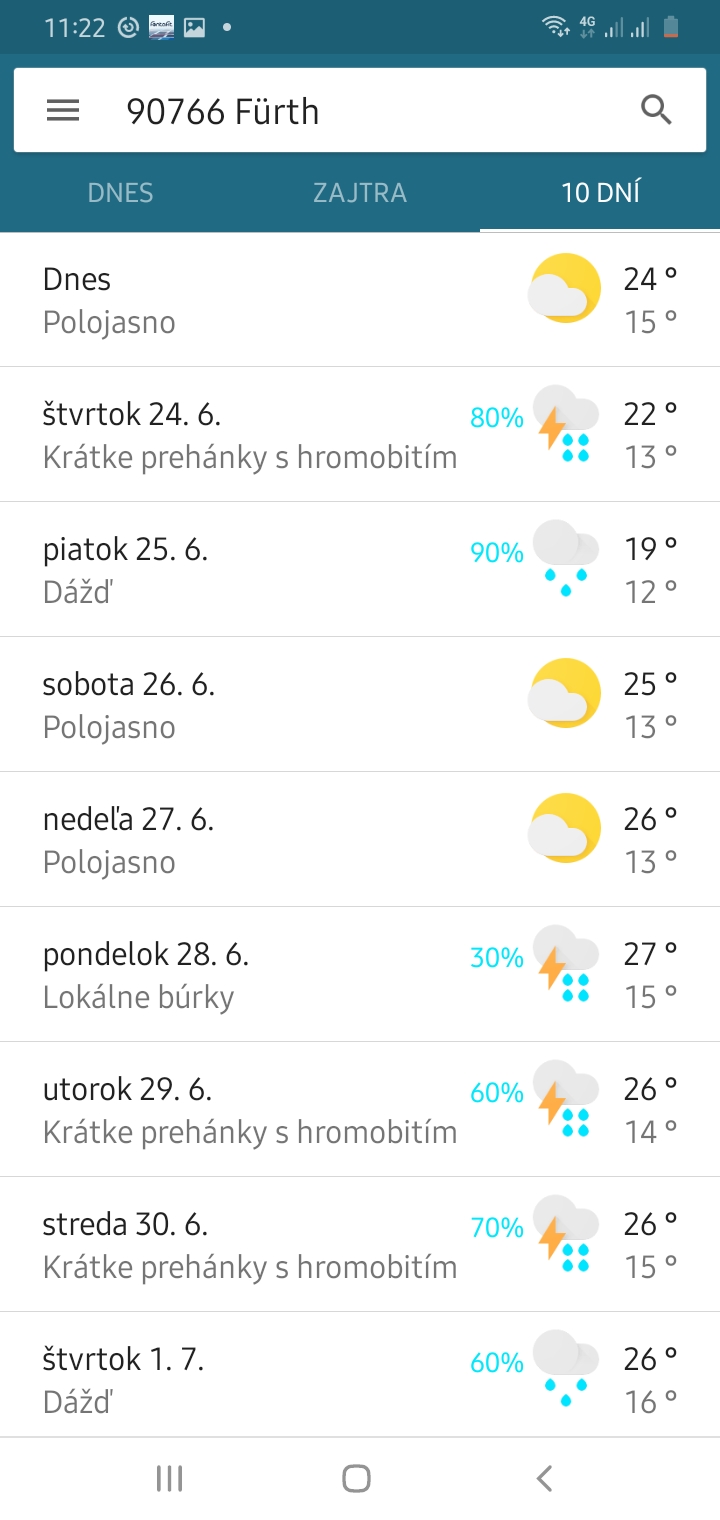Open the Dnes forecast row
The image size is (720, 1520).
pyautogui.click(x=360, y=300)
